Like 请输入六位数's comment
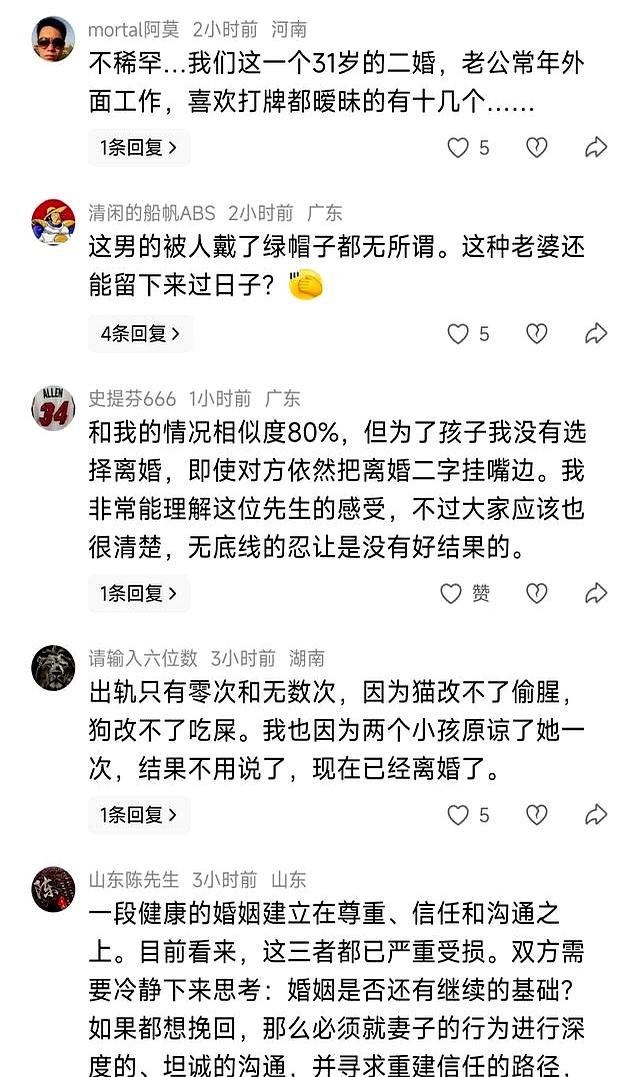 pos(458,815)
